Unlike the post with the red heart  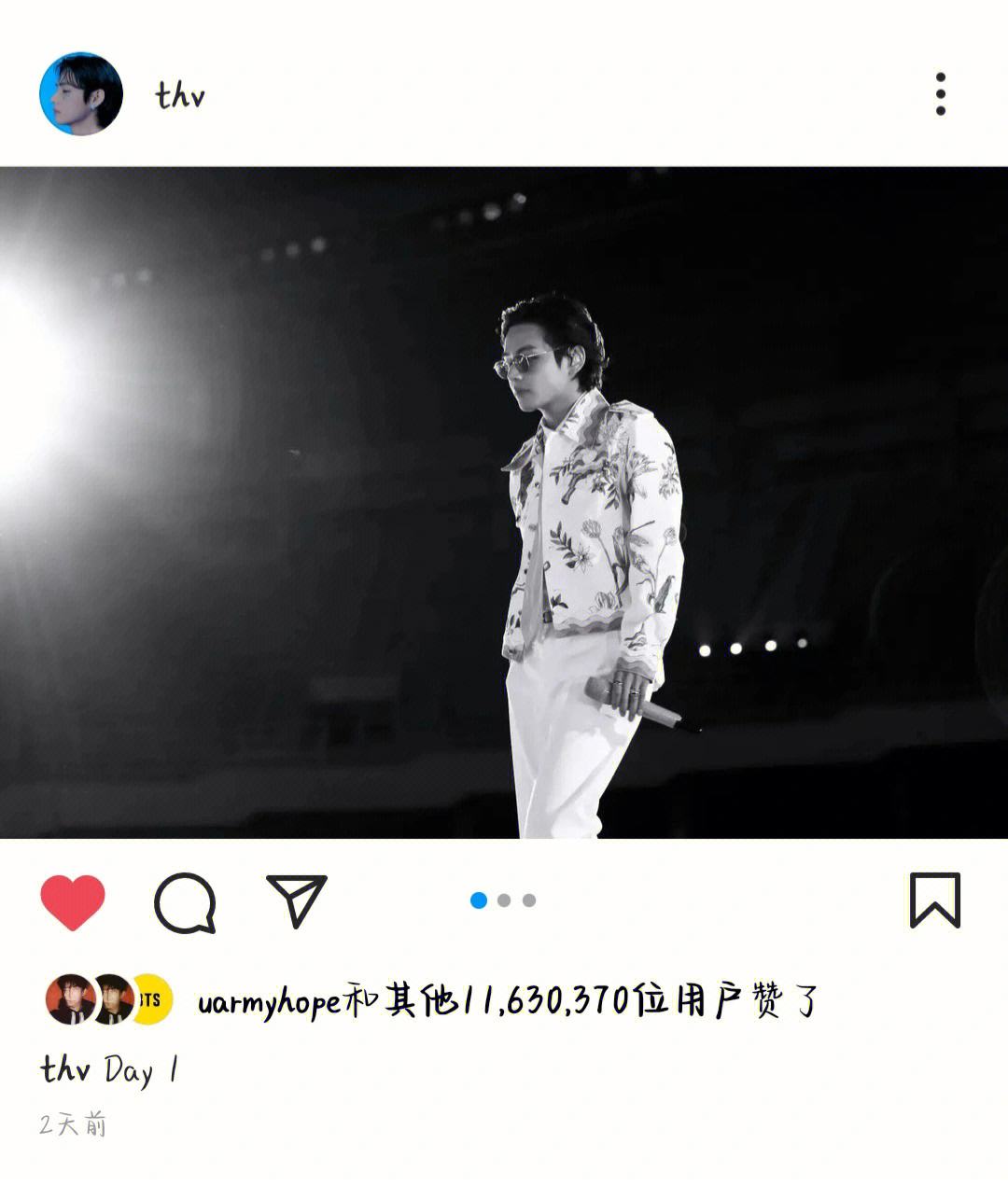(x=73, y=902)
